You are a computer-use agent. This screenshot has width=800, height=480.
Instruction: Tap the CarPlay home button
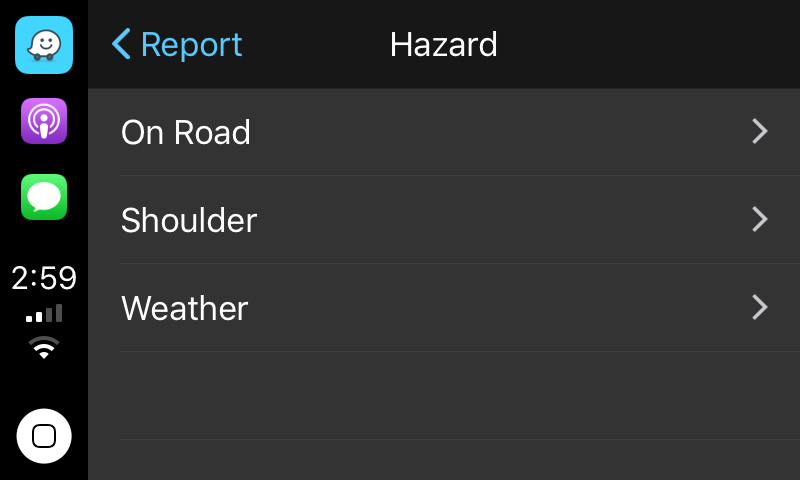click(44, 436)
